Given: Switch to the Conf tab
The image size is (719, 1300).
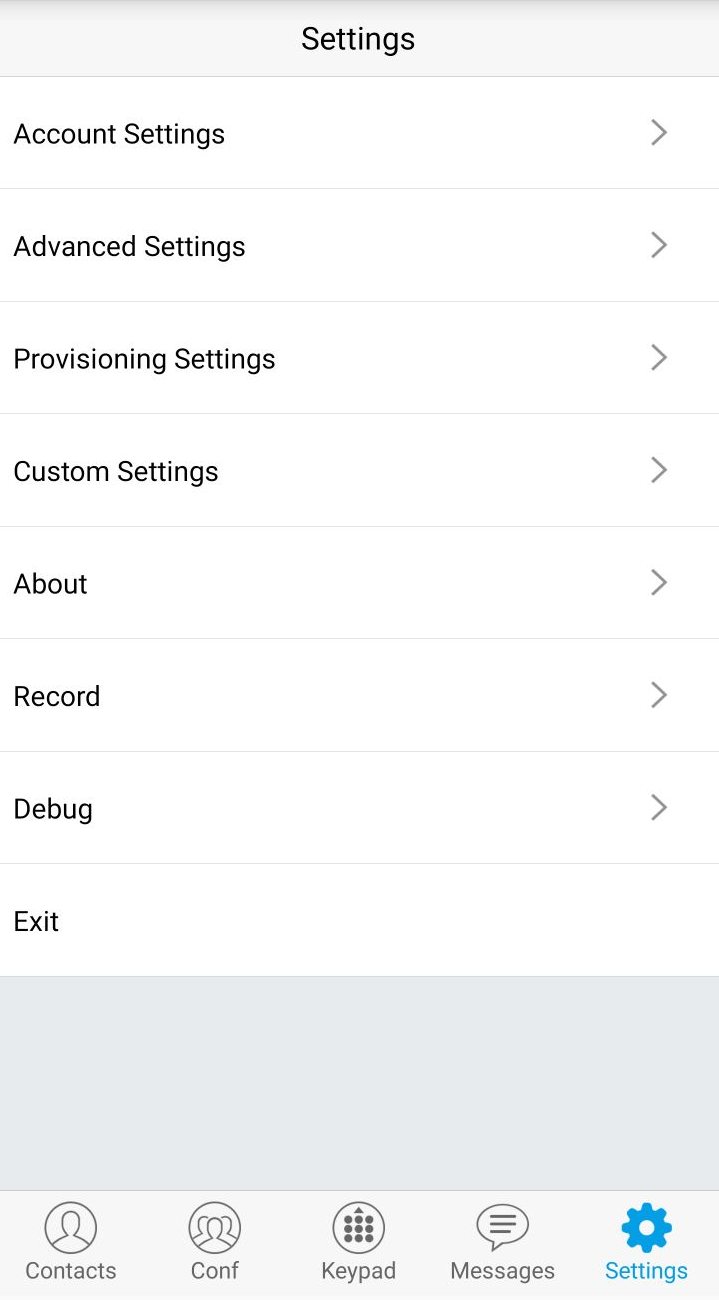Looking at the screenshot, I should (x=215, y=1243).
